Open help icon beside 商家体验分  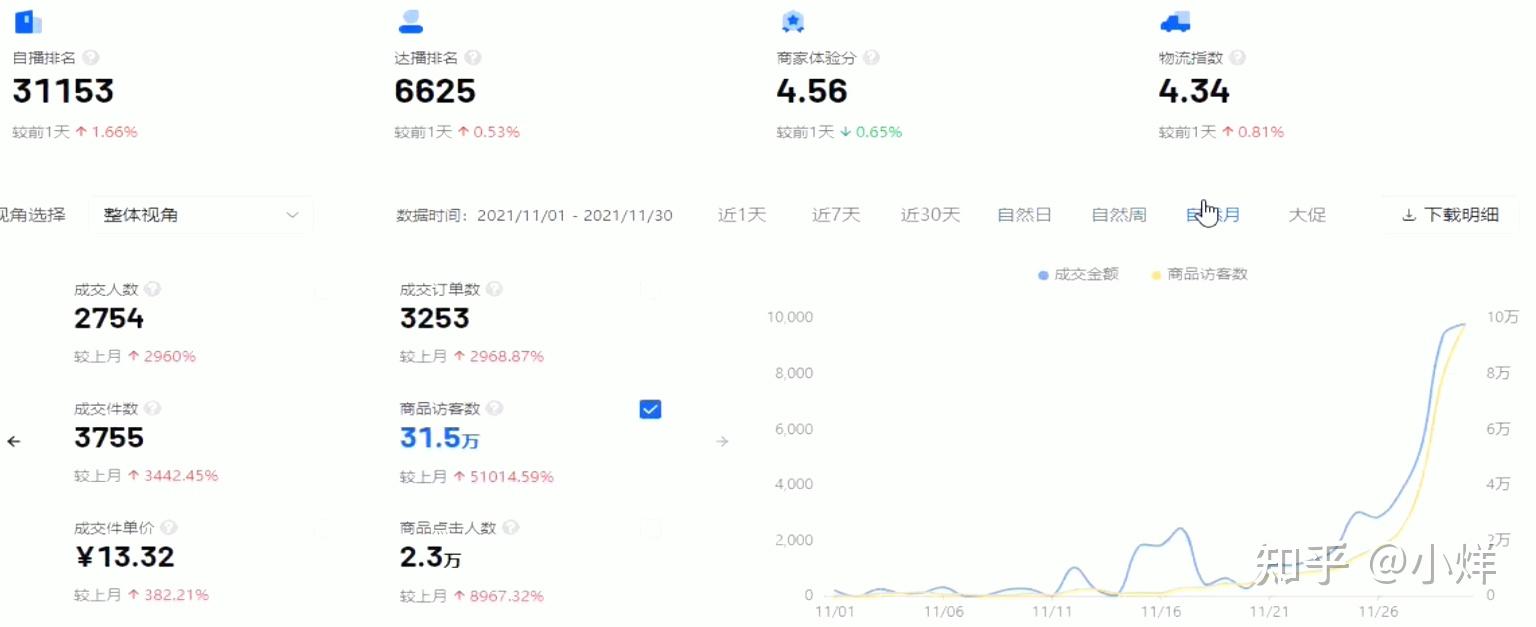871,58
